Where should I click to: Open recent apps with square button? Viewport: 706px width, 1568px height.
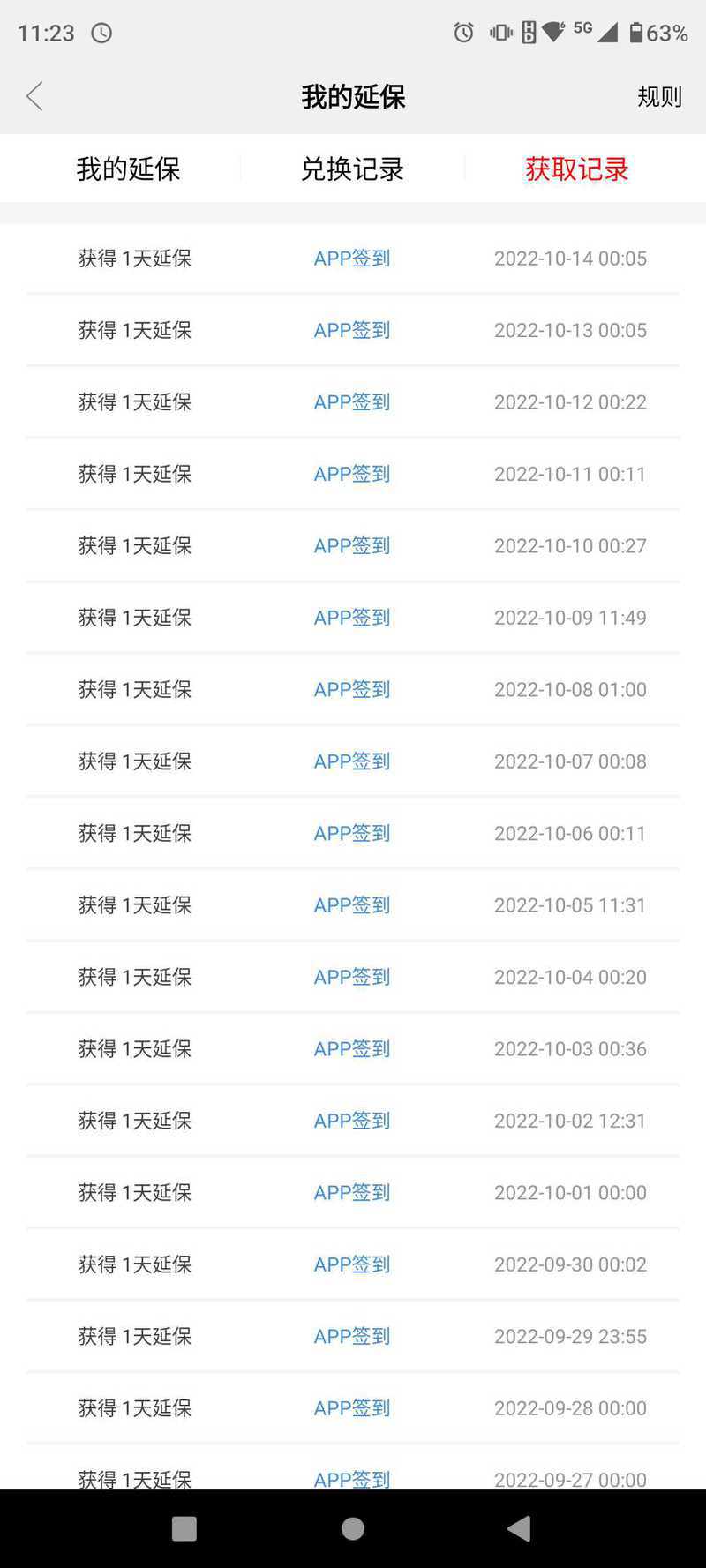184,1529
